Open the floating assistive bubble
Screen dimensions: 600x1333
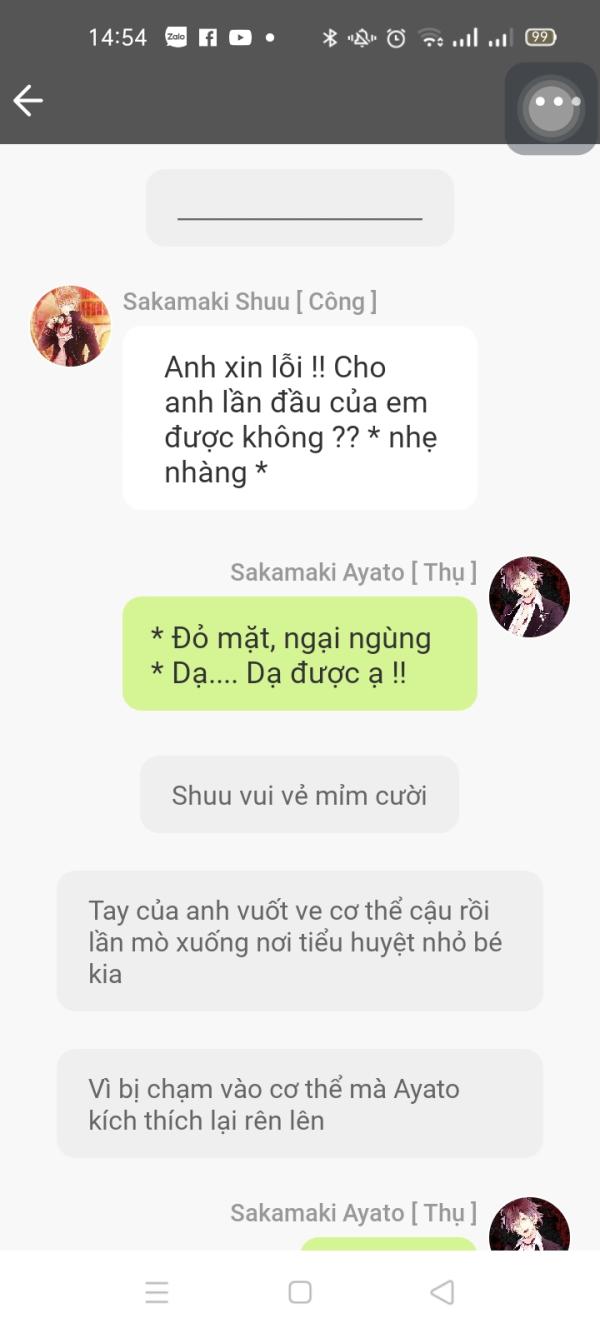pyautogui.click(x=552, y=108)
